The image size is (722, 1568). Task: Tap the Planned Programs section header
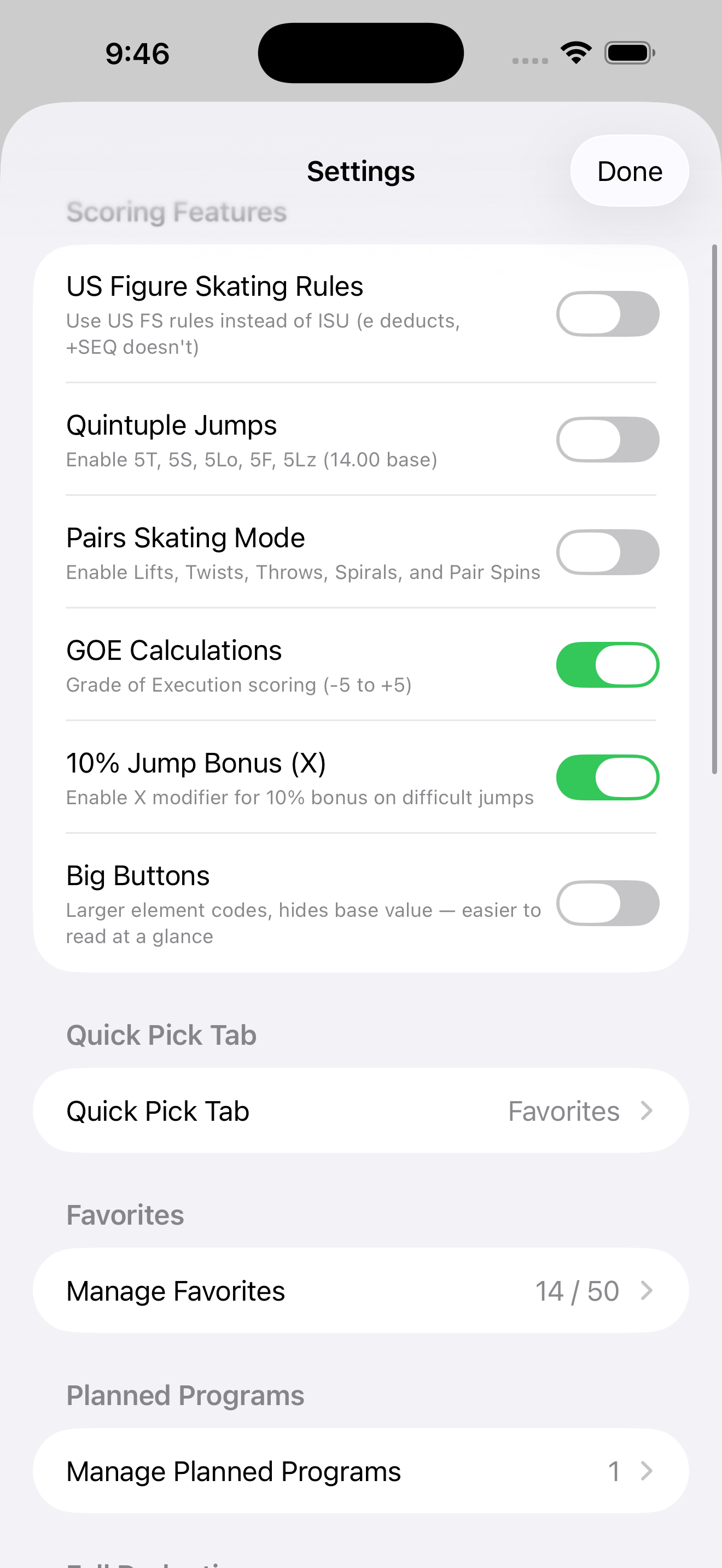point(185,1395)
